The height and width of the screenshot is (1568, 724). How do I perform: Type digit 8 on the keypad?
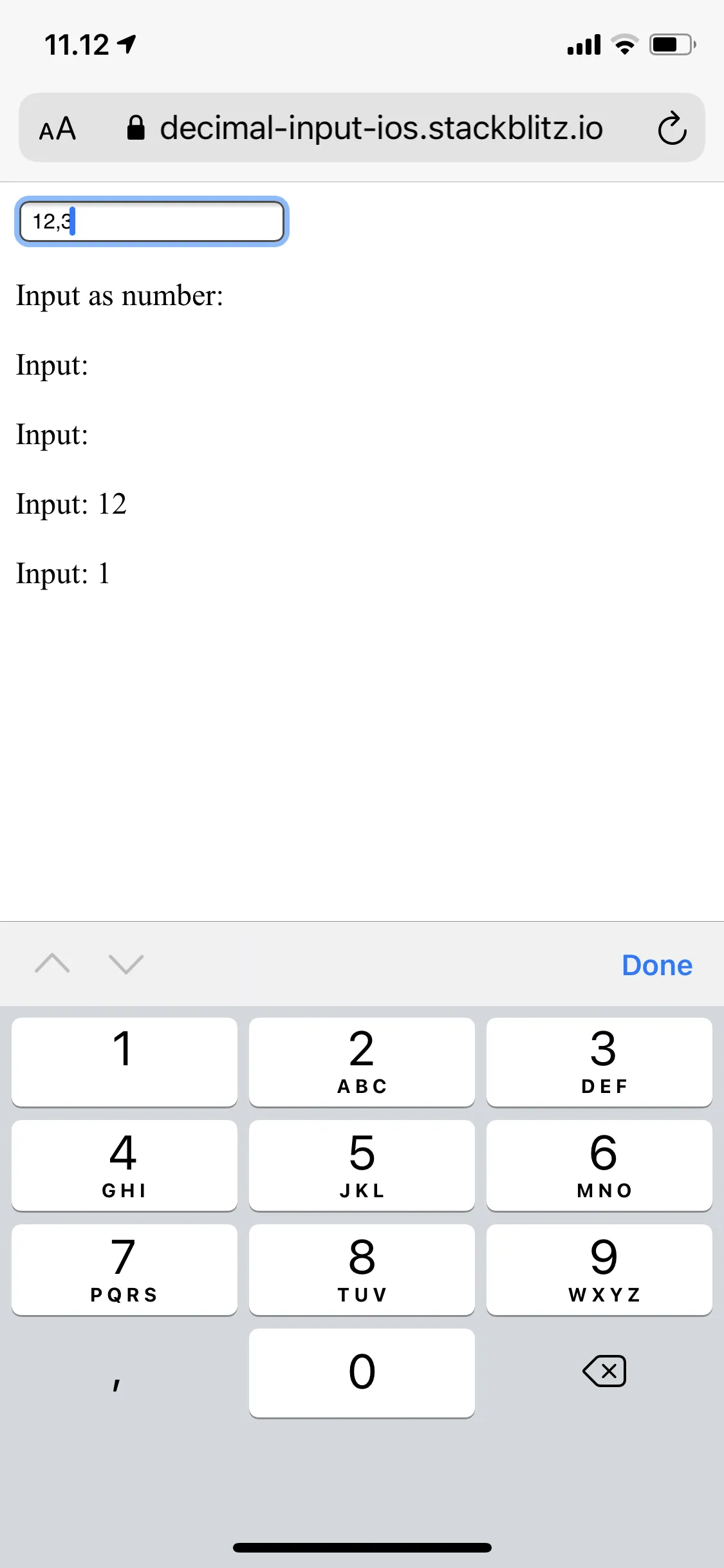[x=362, y=1269]
